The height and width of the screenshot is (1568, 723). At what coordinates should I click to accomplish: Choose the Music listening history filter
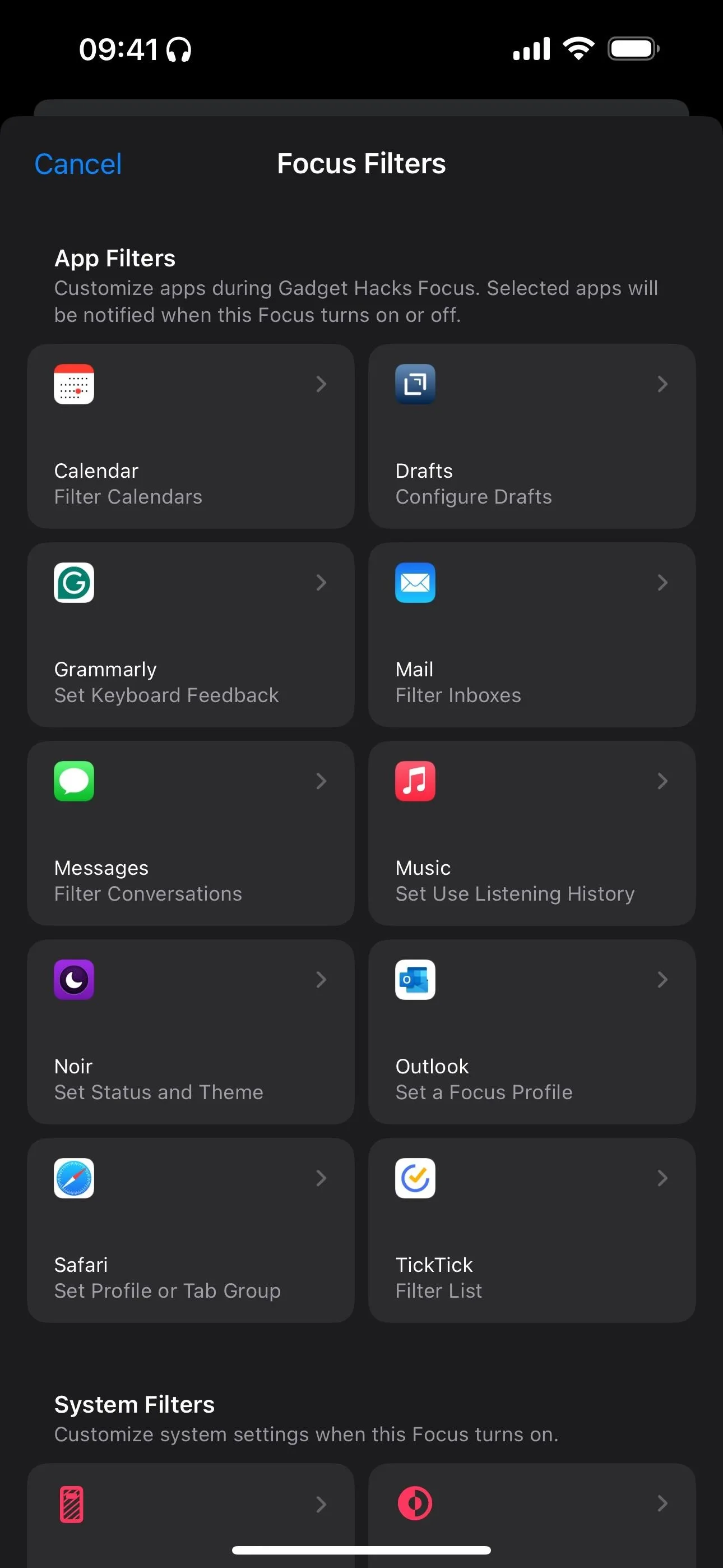[532, 833]
